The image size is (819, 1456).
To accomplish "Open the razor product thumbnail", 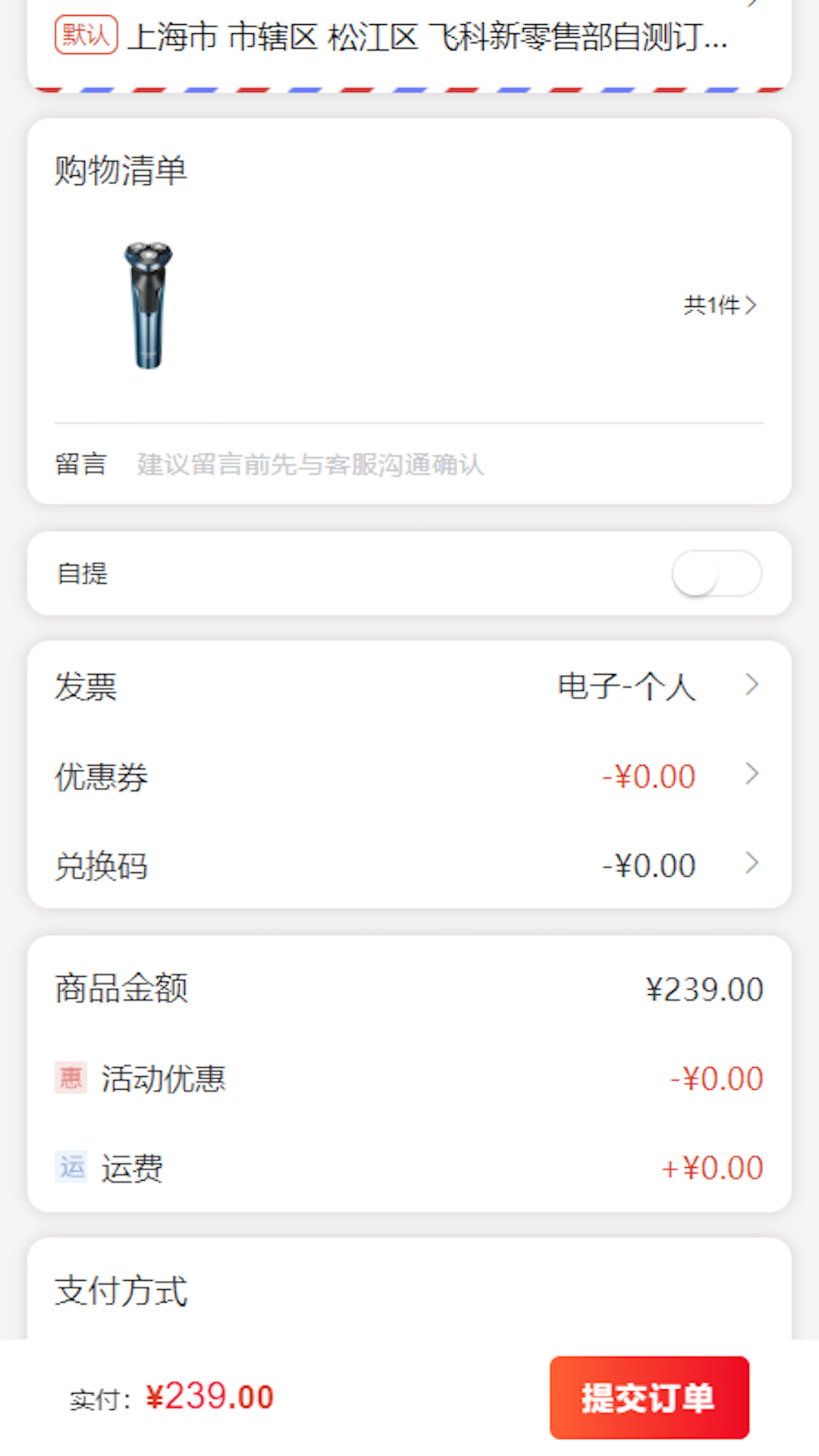I will (149, 305).
